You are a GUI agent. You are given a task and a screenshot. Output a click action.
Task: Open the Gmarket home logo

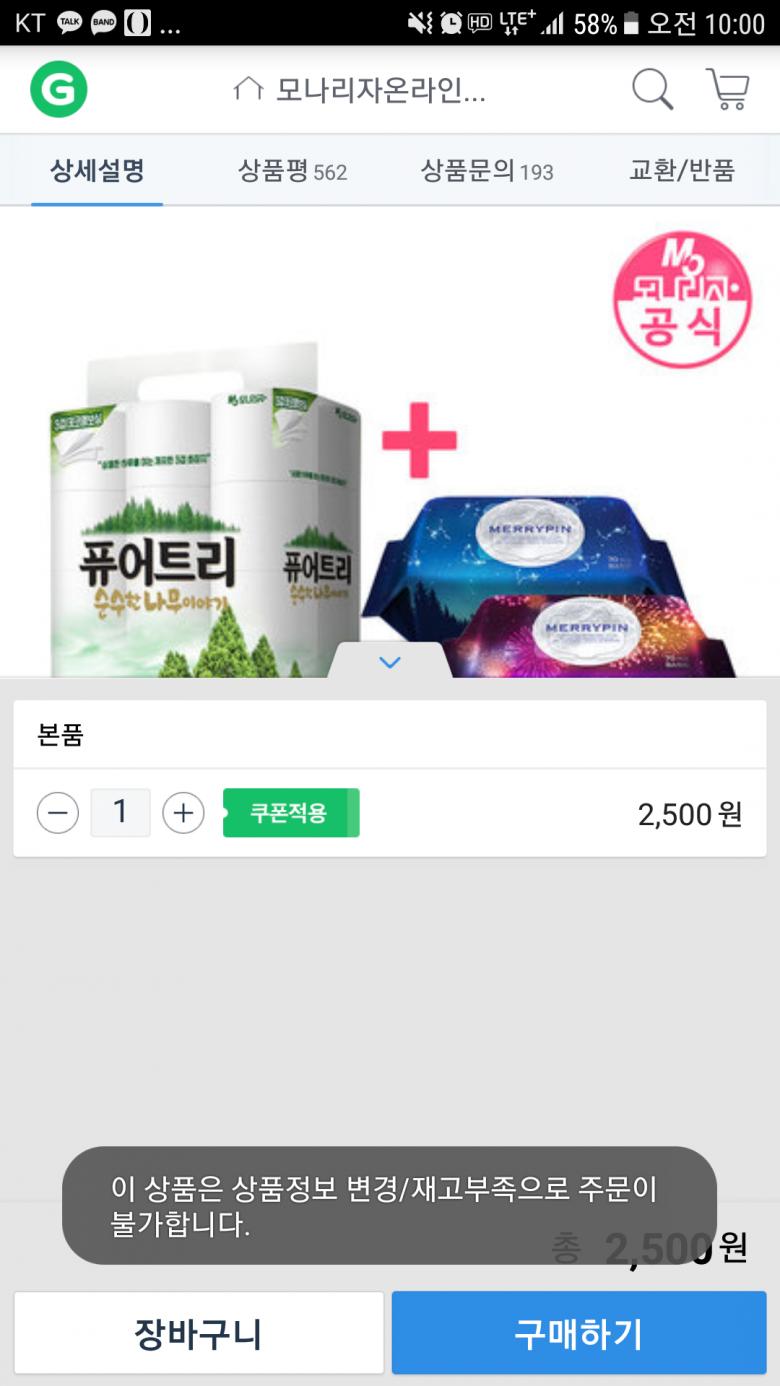pos(59,90)
